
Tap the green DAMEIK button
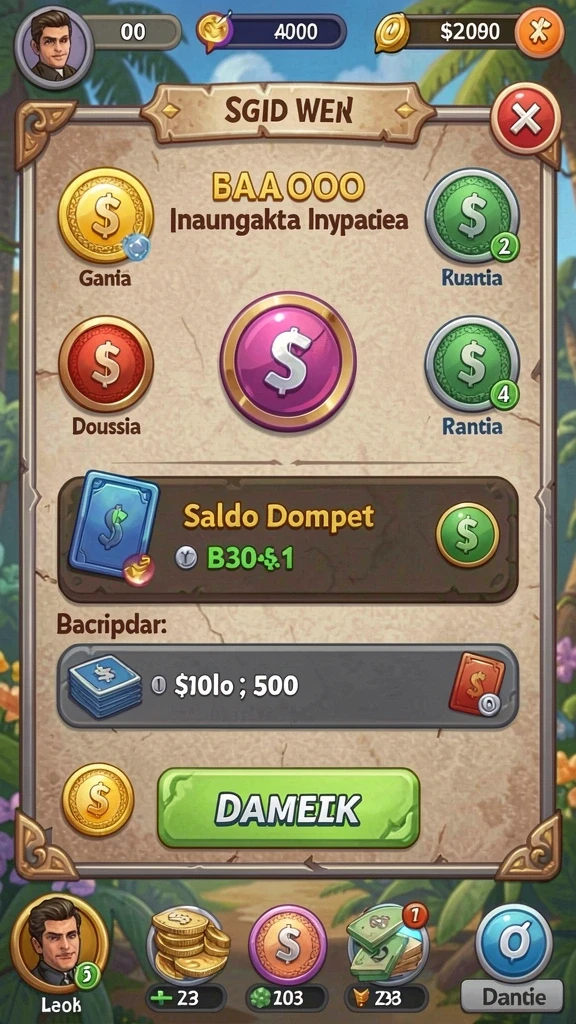pyautogui.click(x=288, y=808)
